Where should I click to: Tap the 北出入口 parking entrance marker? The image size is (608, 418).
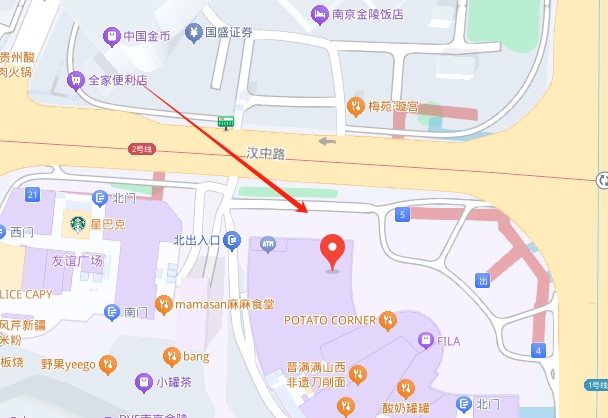232,239
